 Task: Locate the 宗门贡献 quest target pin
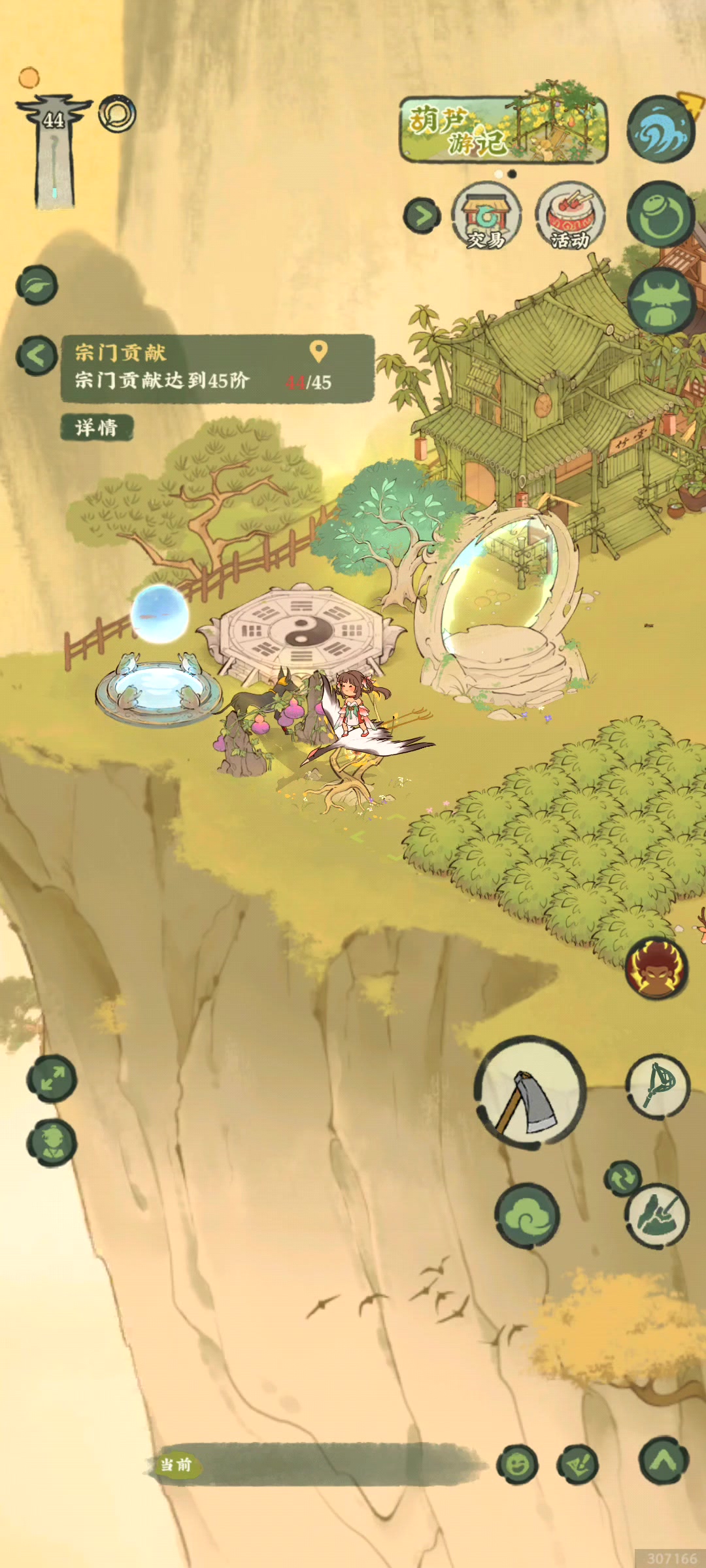[x=318, y=351]
